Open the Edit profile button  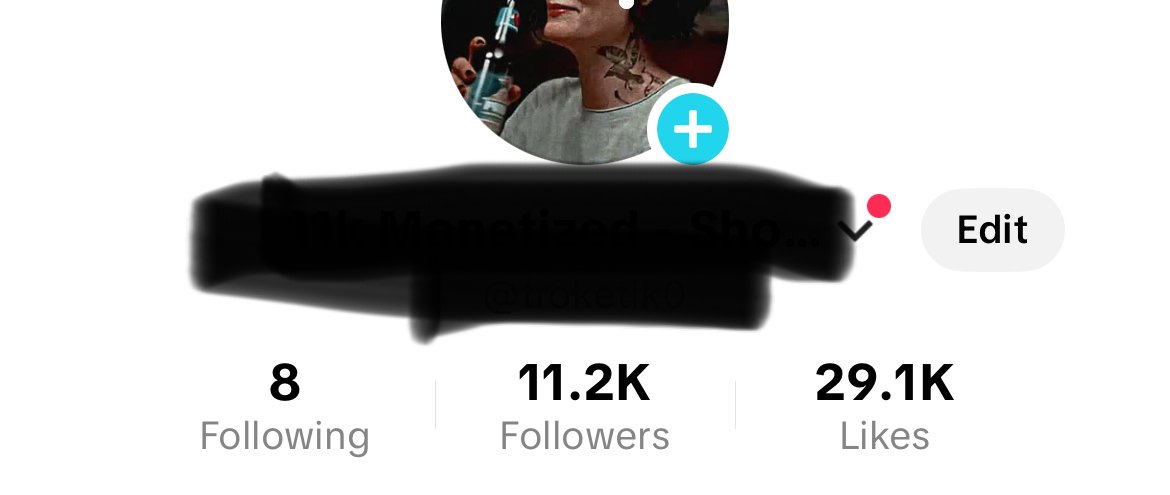click(992, 230)
